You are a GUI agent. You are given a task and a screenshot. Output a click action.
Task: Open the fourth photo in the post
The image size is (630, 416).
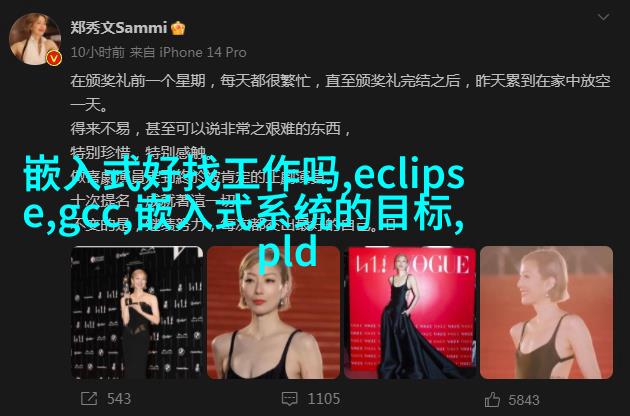pyautogui.click(x=546, y=312)
